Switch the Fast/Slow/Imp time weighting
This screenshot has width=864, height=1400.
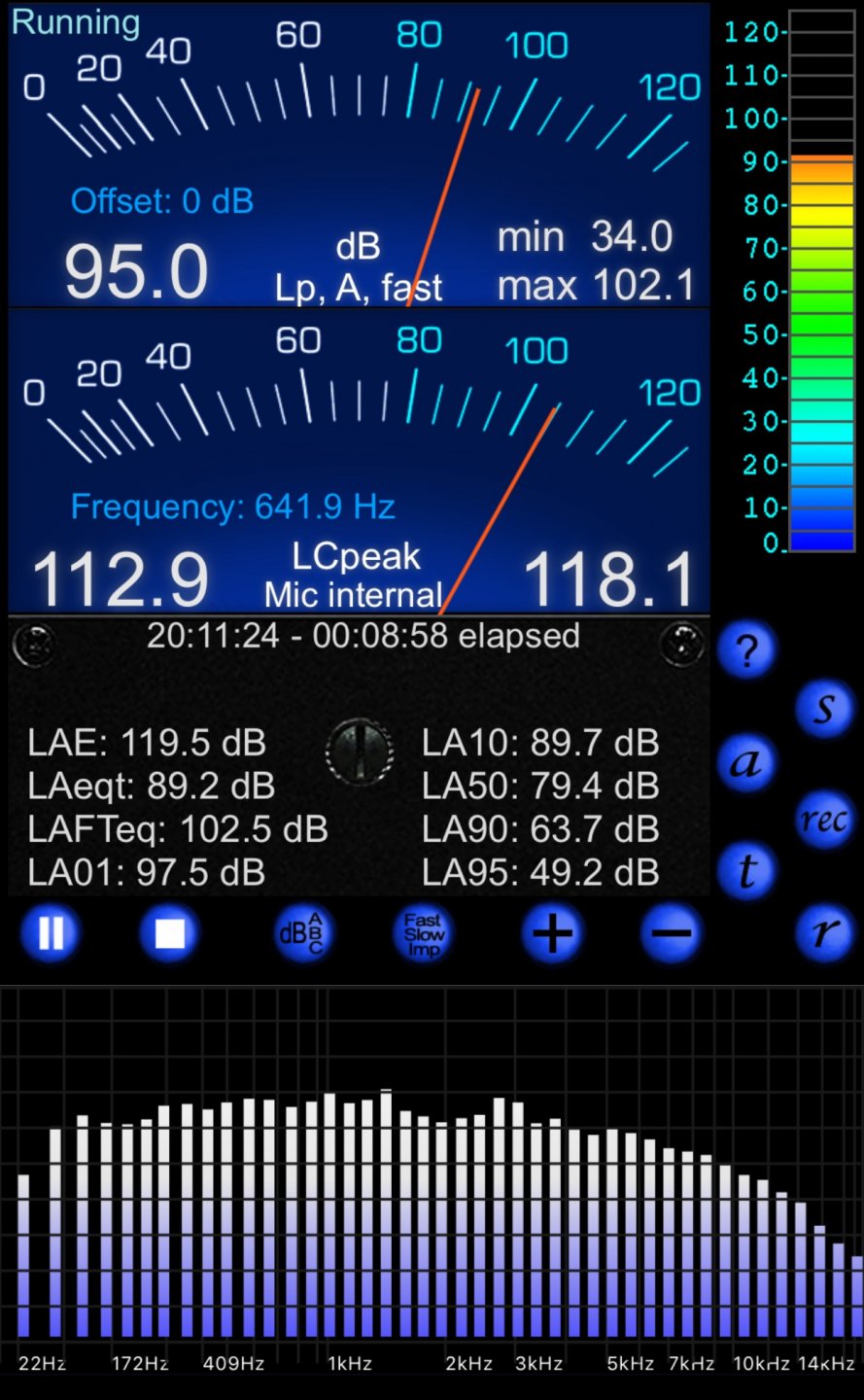tap(424, 933)
